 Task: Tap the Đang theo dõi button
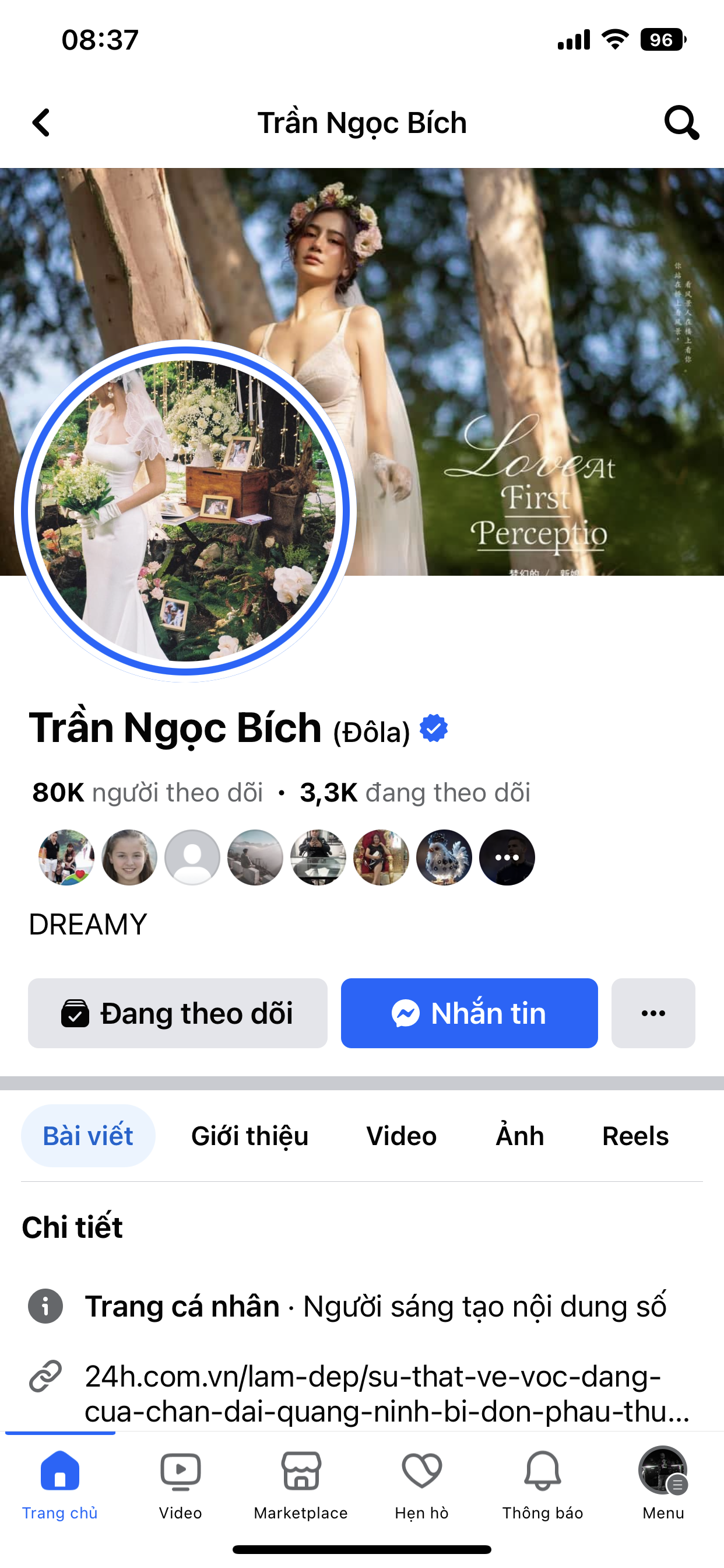click(x=178, y=1013)
